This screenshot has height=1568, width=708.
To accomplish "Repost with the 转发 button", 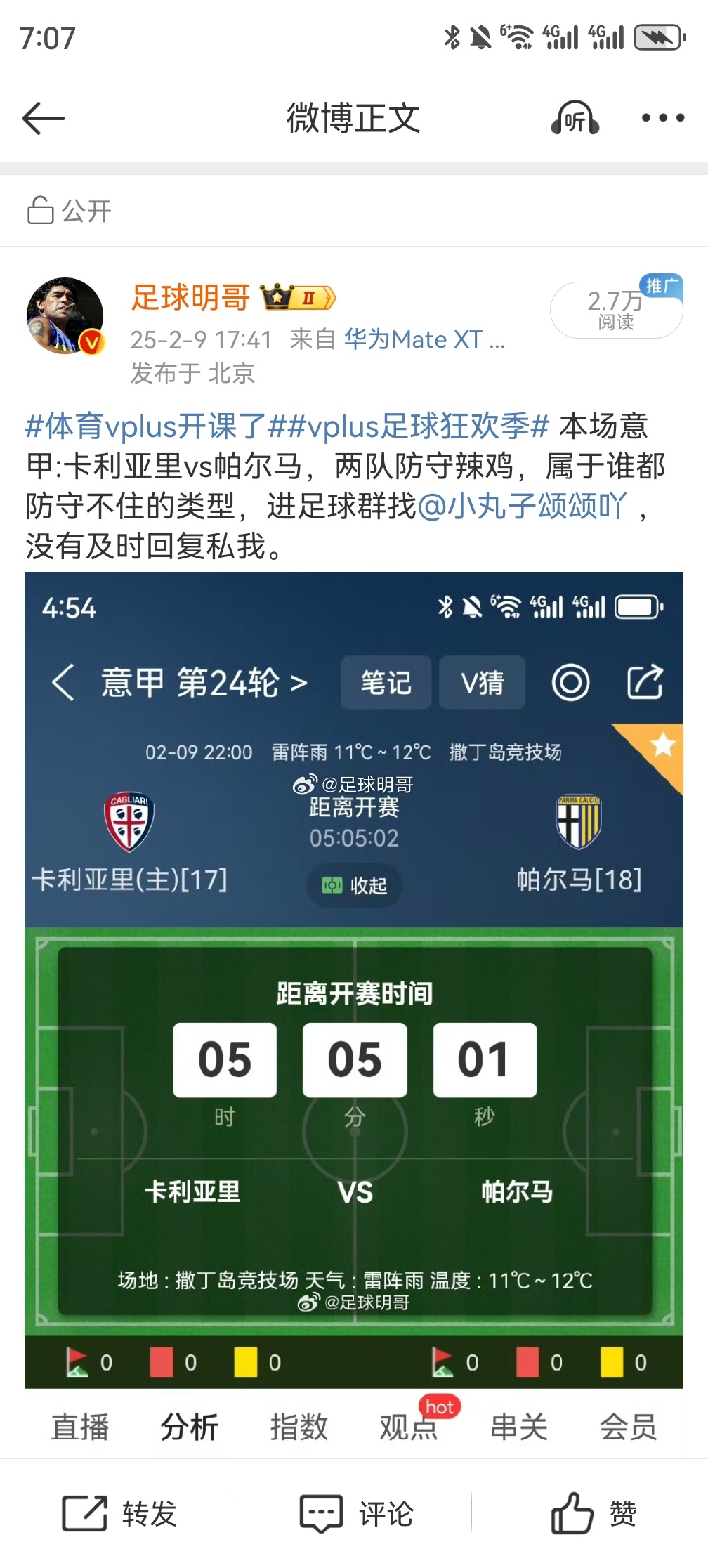I will 120,1513.
